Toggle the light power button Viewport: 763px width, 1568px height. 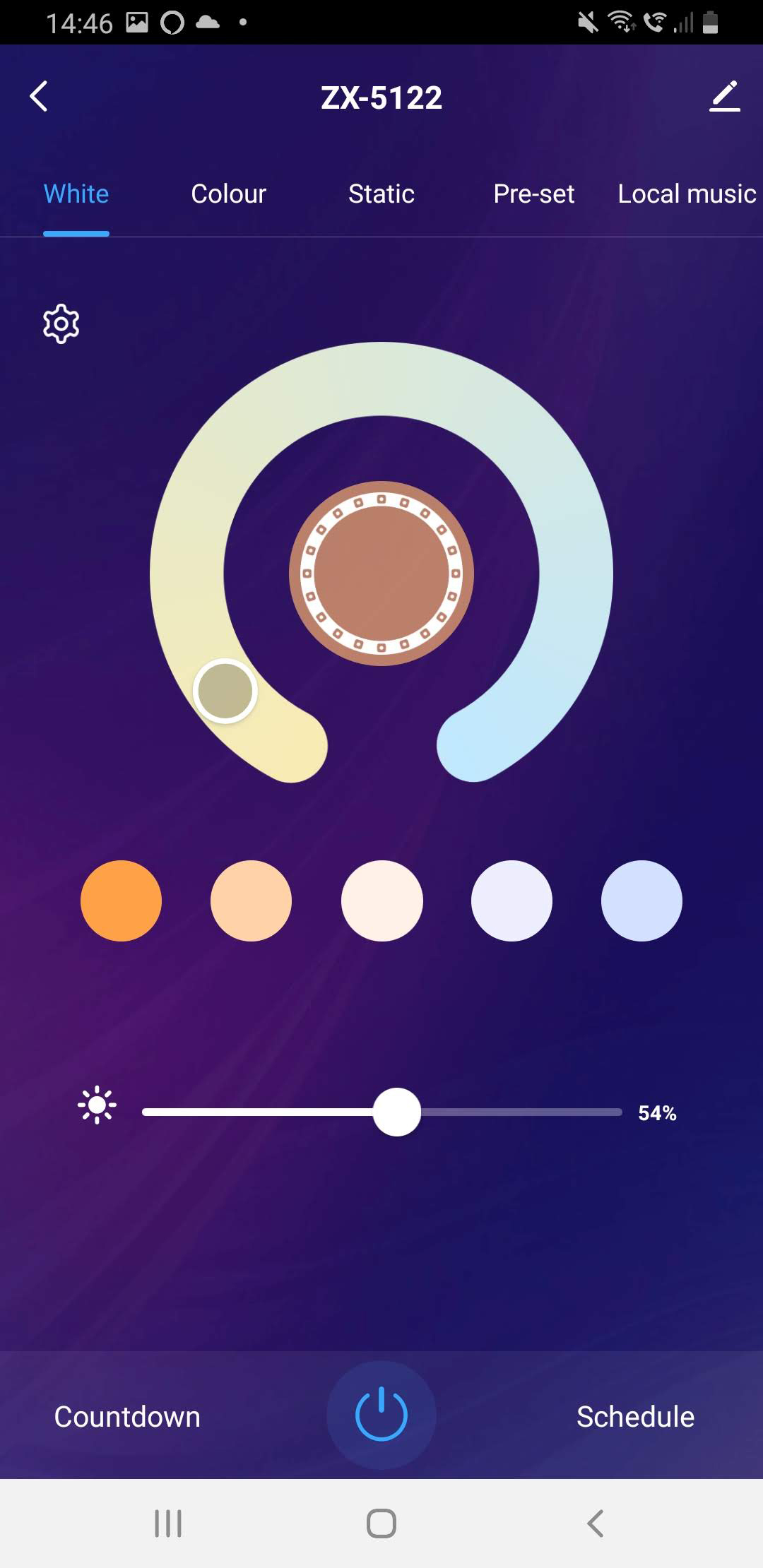381,1415
